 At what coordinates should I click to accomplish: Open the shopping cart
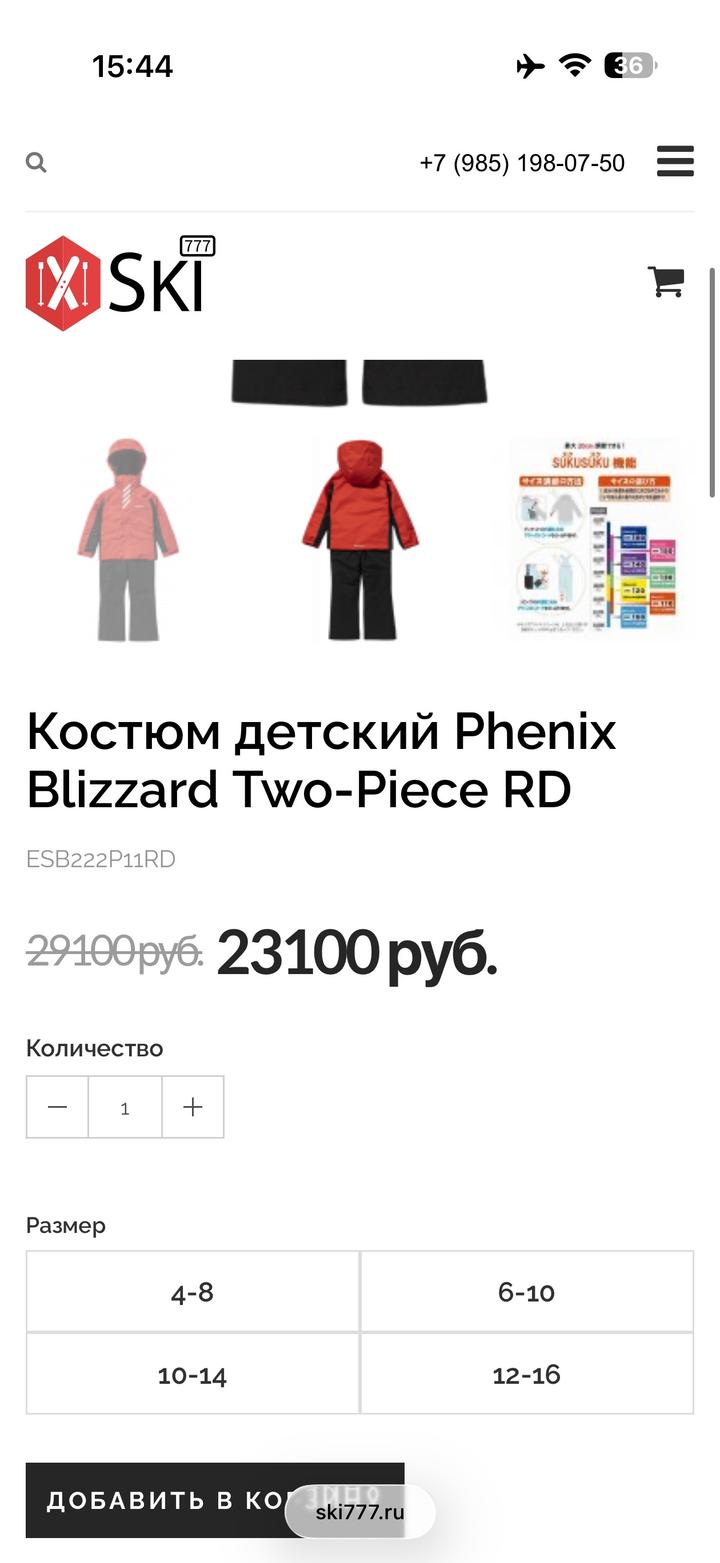tap(666, 282)
